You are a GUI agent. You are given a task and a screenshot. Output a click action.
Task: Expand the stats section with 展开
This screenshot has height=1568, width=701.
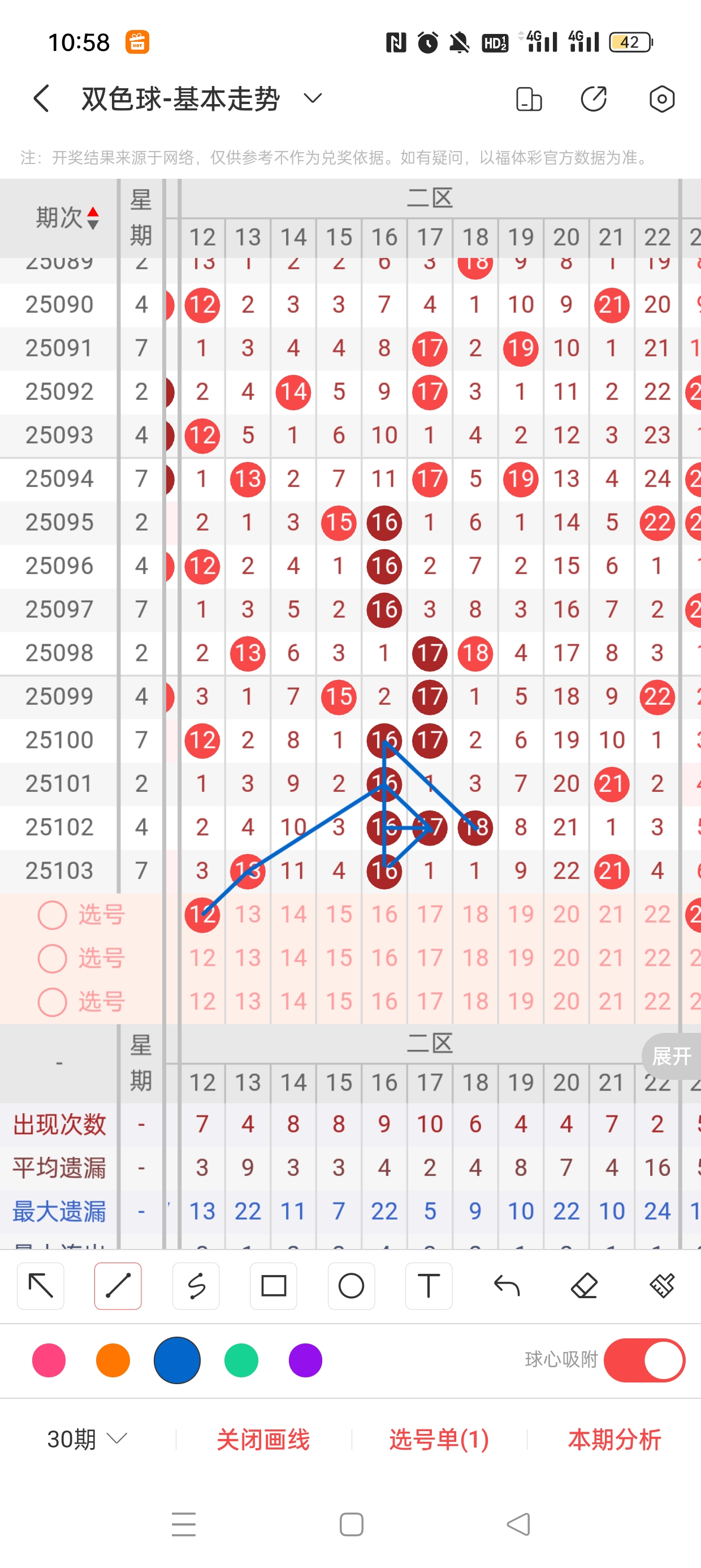click(x=671, y=1056)
